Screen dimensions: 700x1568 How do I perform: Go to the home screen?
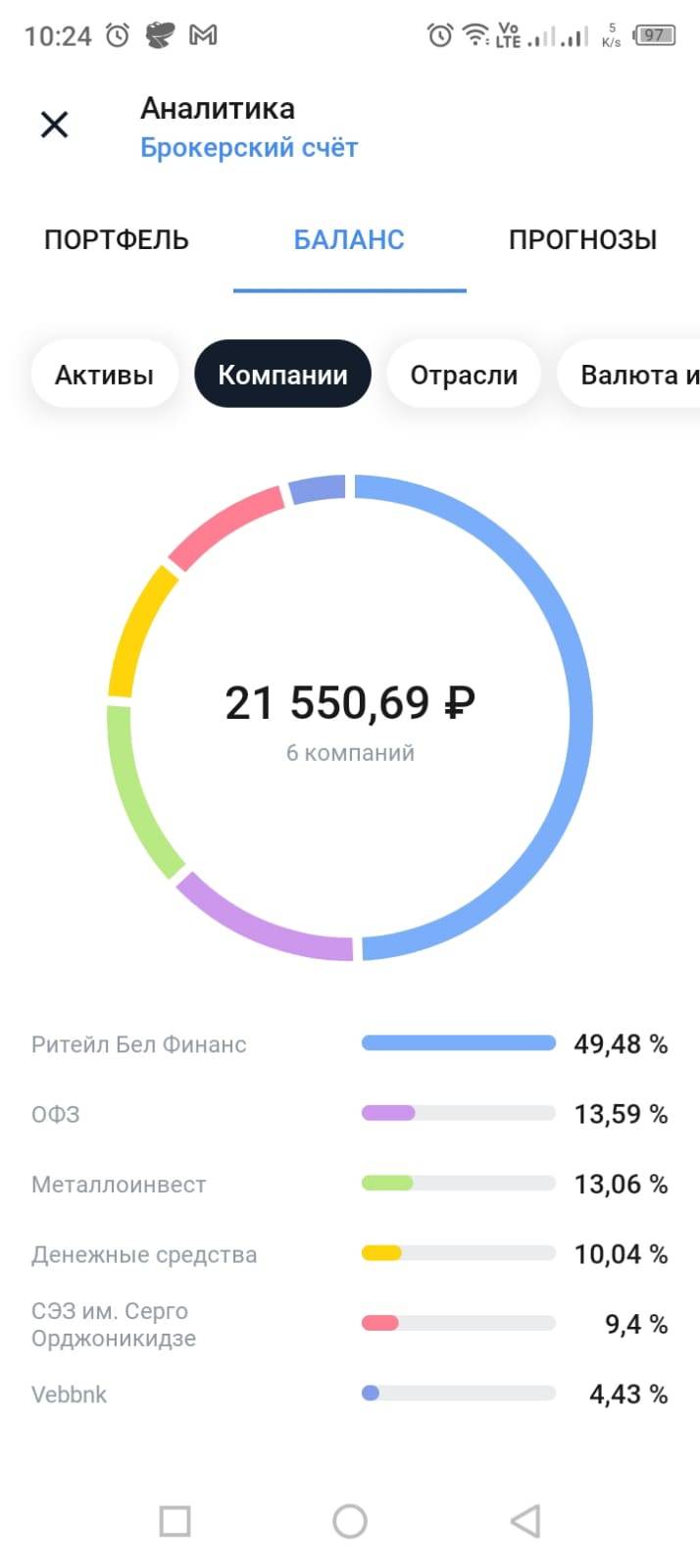point(350,1521)
